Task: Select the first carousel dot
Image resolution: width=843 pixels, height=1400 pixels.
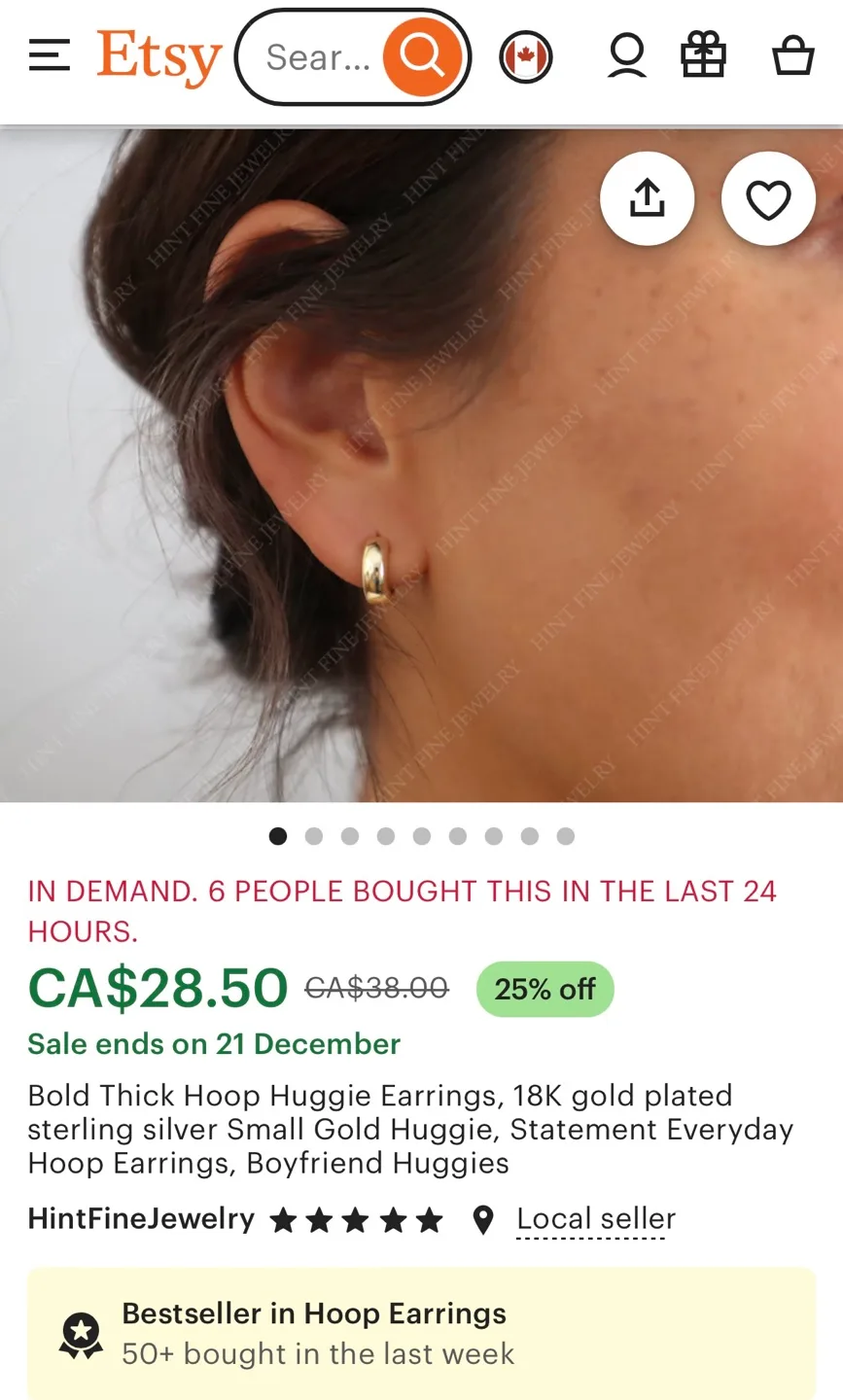Action: tap(278, 836)
